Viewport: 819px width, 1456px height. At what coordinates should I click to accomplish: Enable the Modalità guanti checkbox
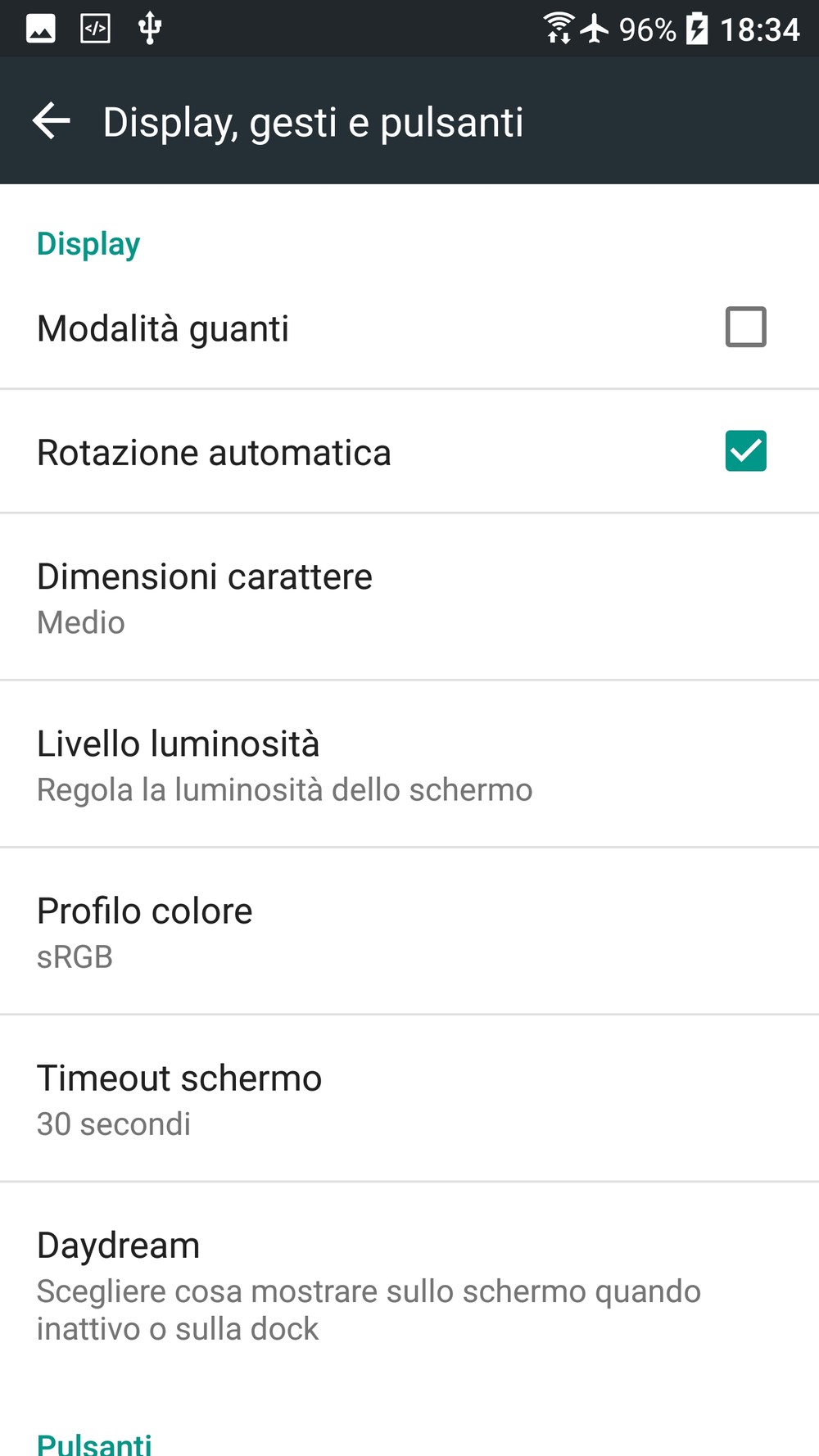coord(745,327)
